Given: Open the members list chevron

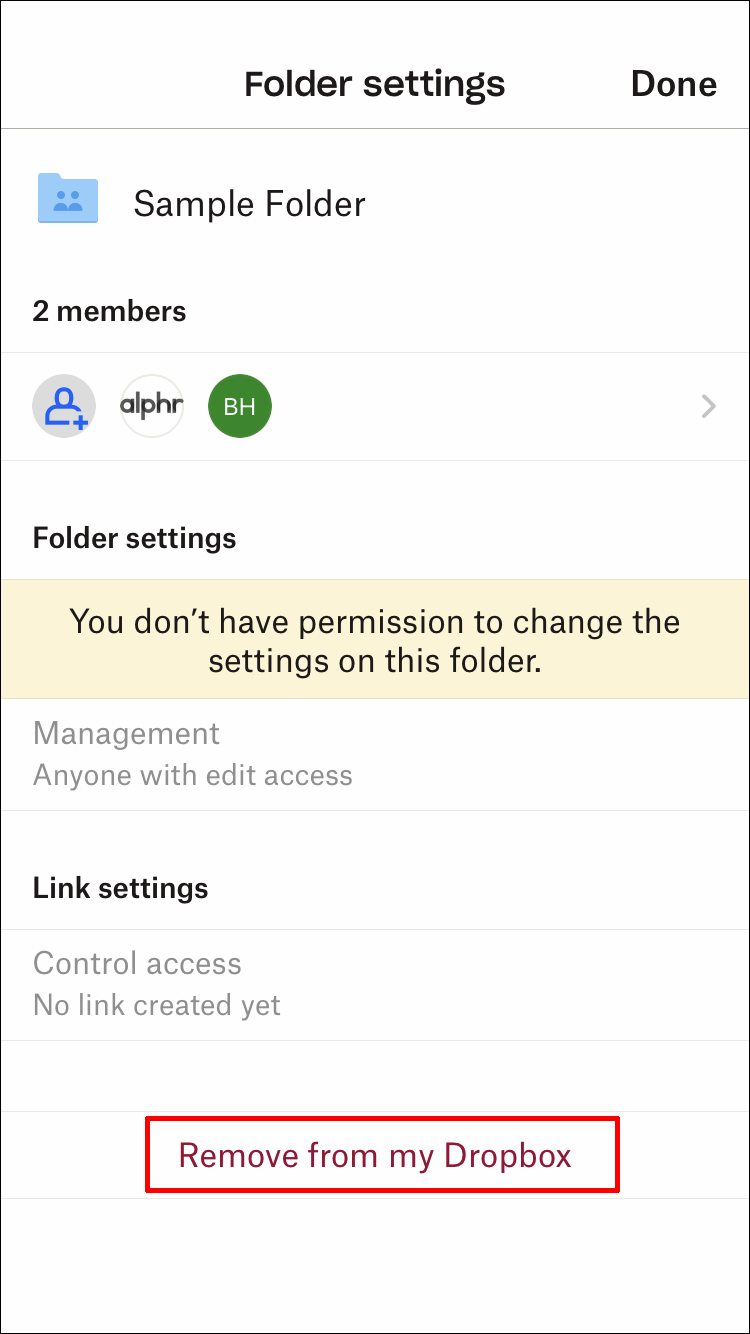Looking at the screenshot, I should click(x=708, y=406).
